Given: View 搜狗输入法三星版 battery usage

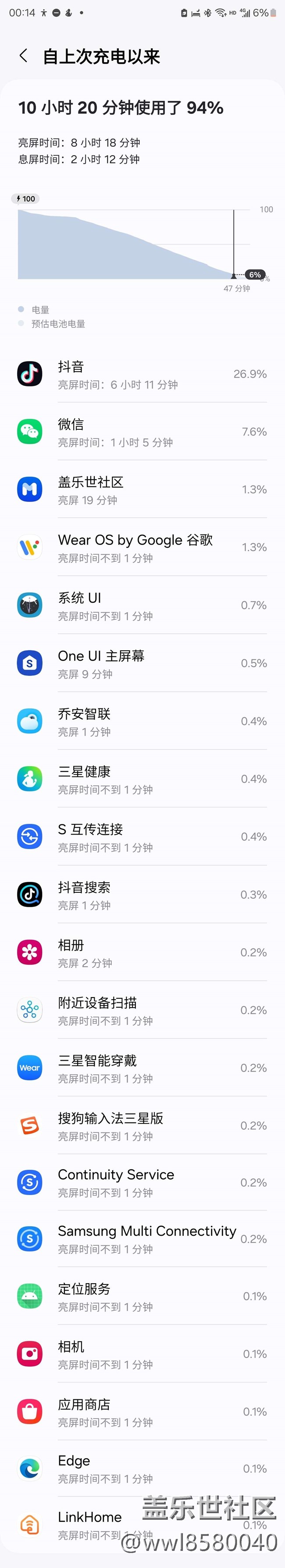Looking at the screenshot, I should (x=142, y=1126).
